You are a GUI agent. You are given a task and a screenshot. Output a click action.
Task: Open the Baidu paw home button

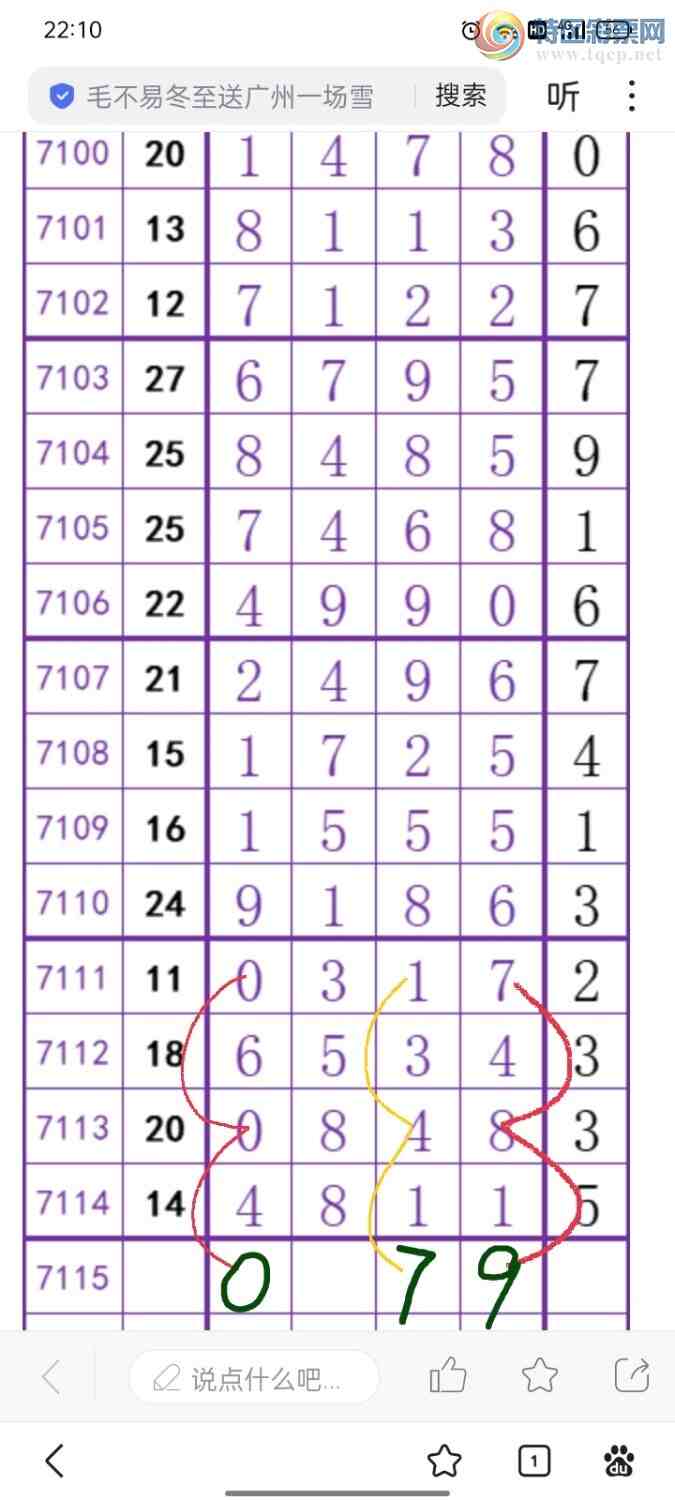click(620, 1461)
